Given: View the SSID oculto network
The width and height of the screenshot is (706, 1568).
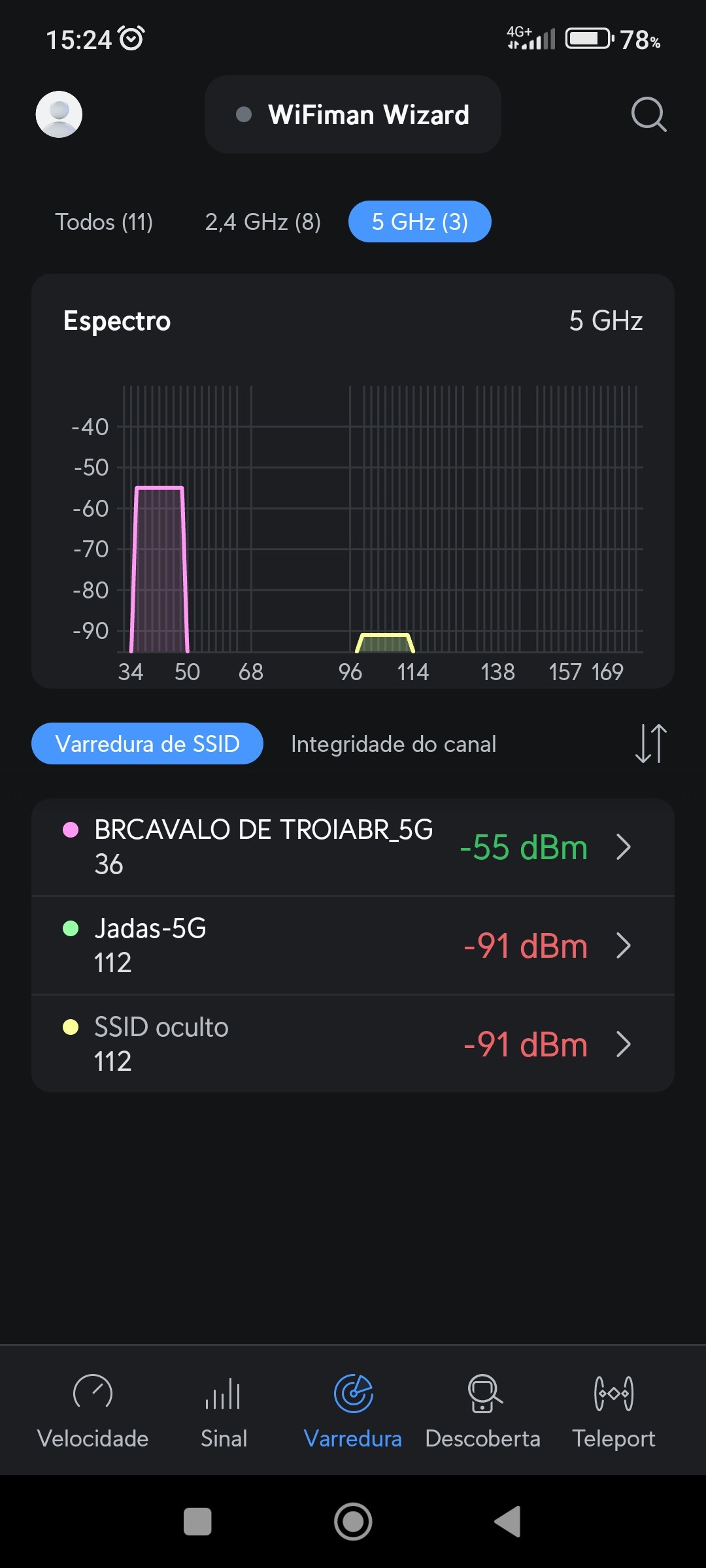Looking at the screenshot, I should coord(353,1044).
